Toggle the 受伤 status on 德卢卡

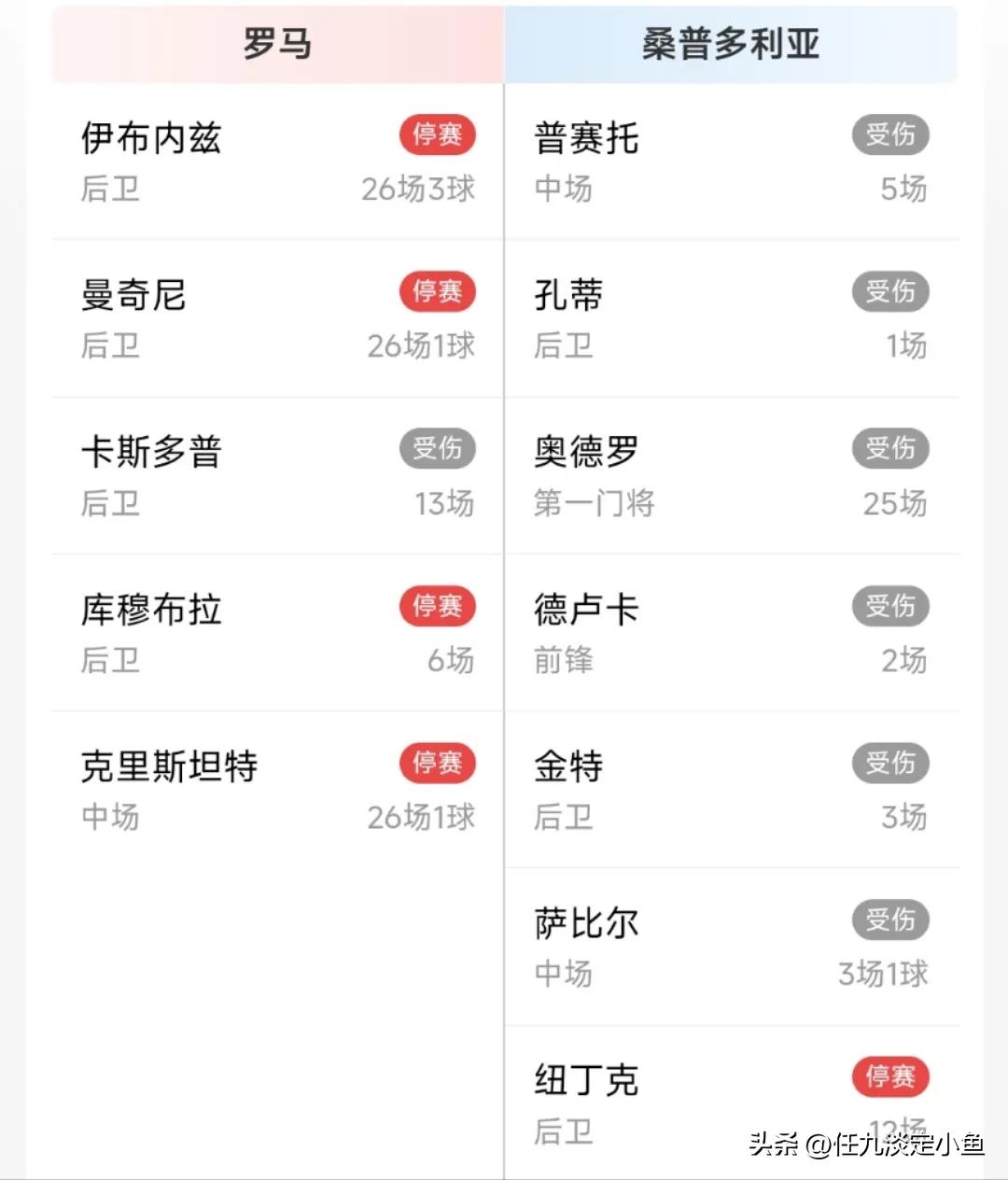coord(890,606)
